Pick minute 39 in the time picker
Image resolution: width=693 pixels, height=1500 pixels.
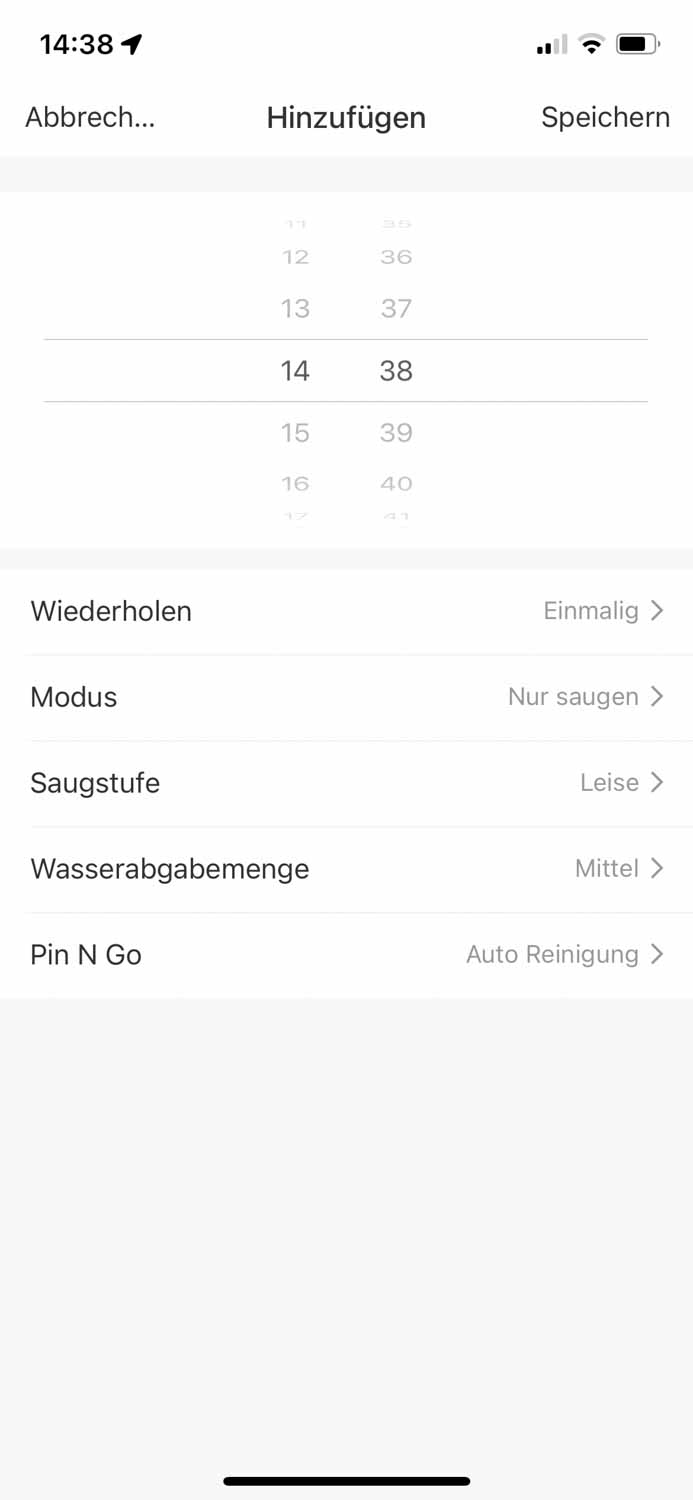point(396,433)
